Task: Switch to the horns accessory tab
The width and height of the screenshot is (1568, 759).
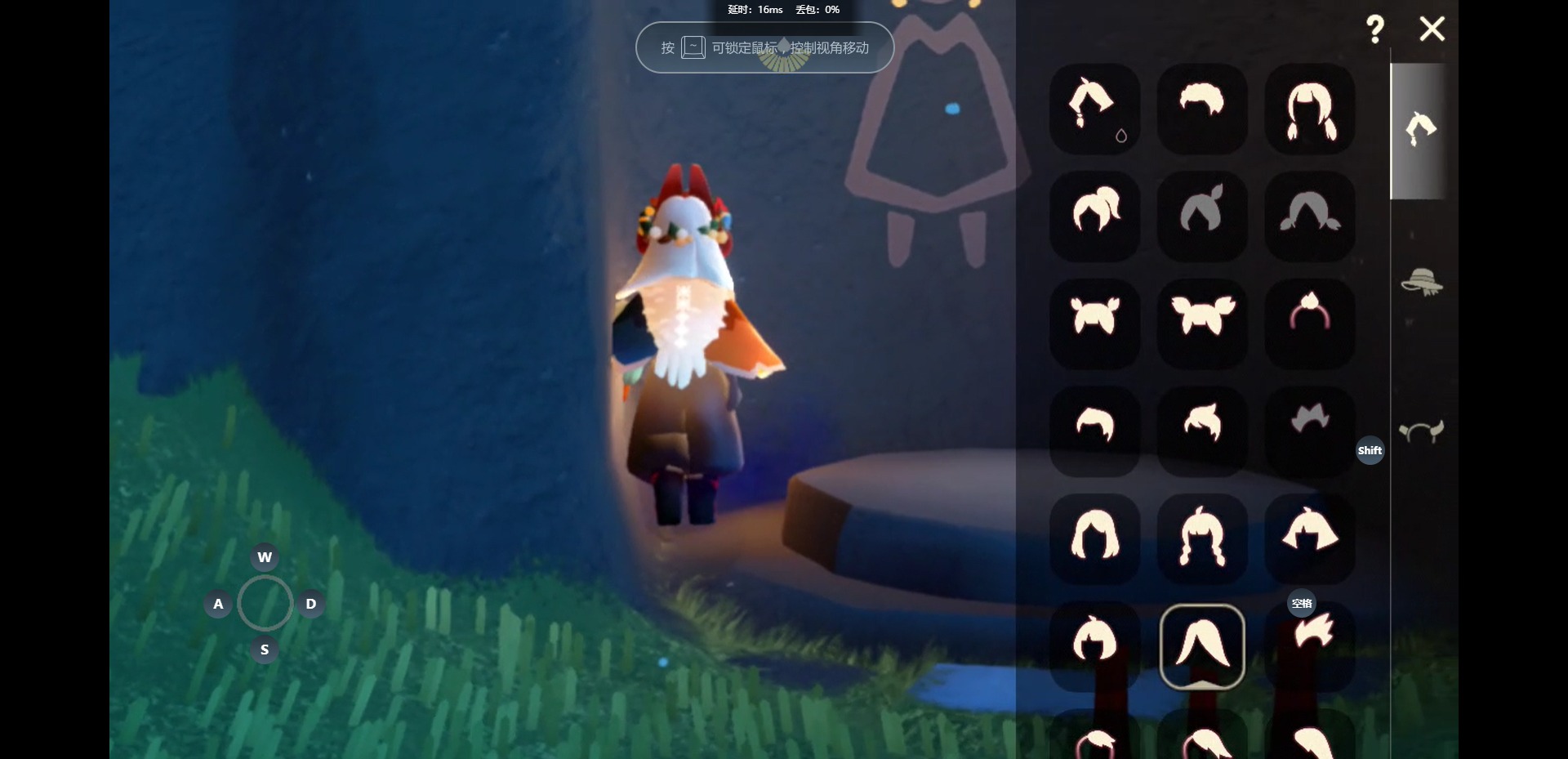Action: click(x=1421, y=431)
